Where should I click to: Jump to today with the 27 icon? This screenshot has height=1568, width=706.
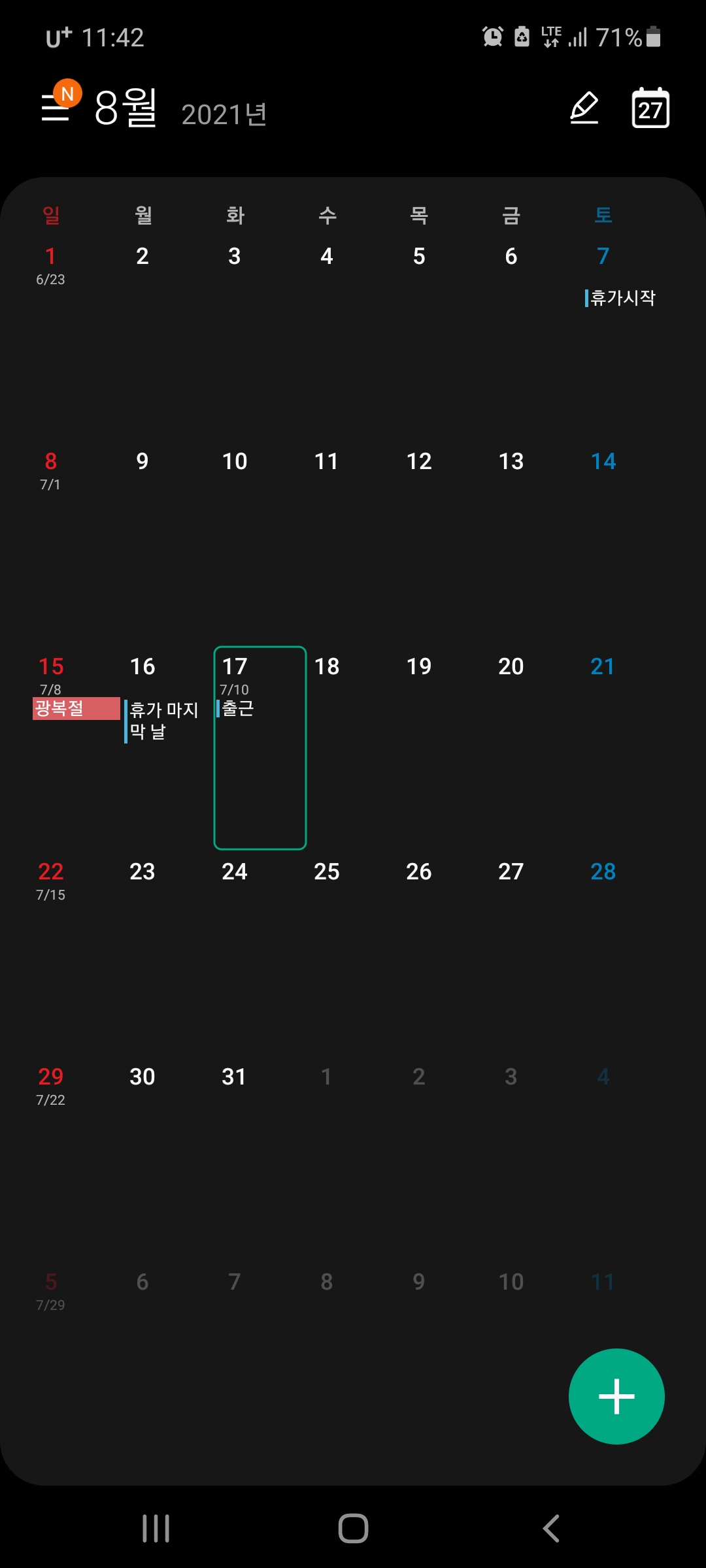pyautogui.click(x=650, y=108)
